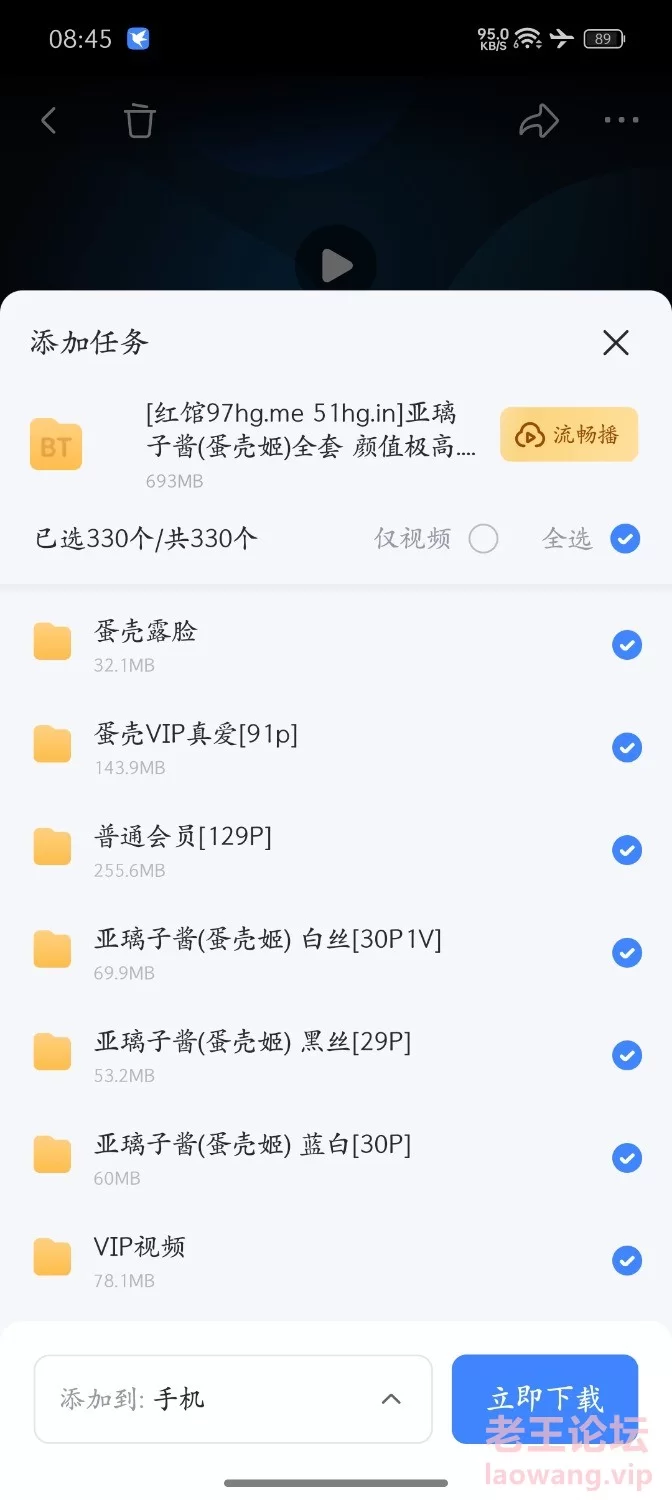Viewport: 672px width, 1500px height.
Task: Close the 添加任务 dialog
Action: (x=616, y=343)
